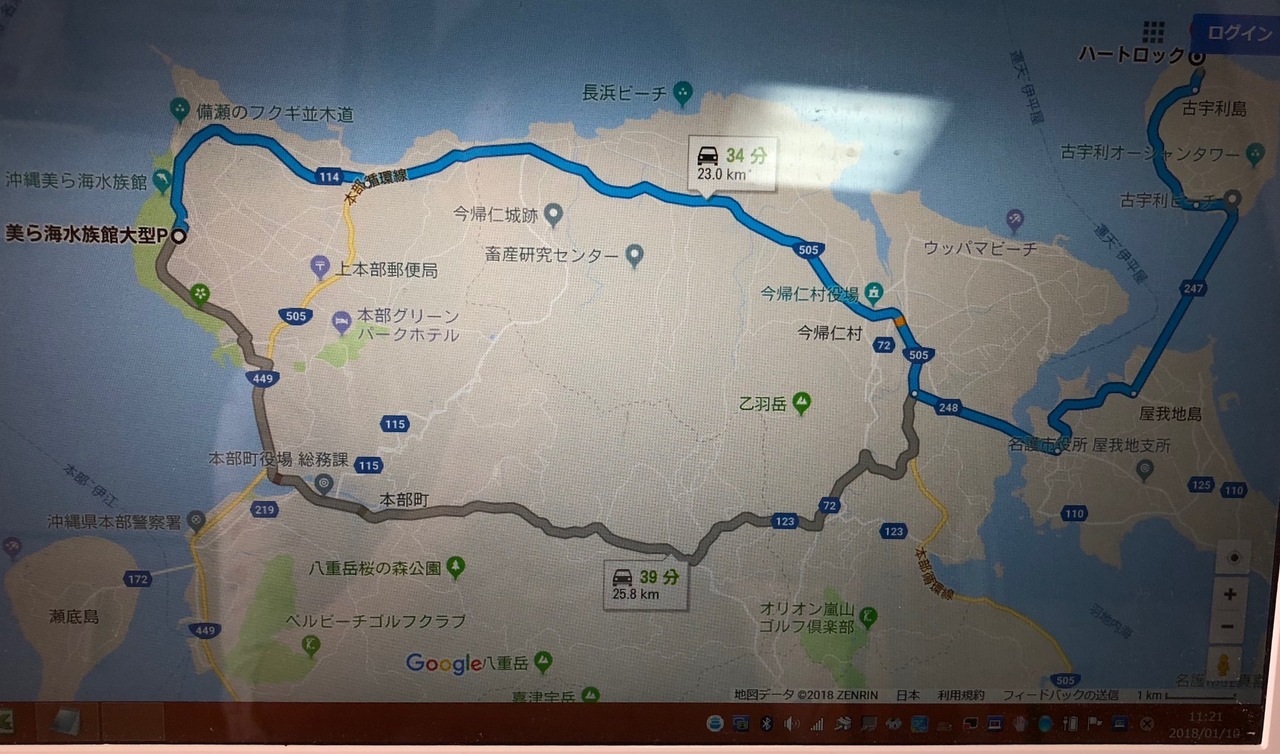The image size is (1280, 754).
Task: Open 乙羽岳 mountain marker
Action: coord(801,403)
